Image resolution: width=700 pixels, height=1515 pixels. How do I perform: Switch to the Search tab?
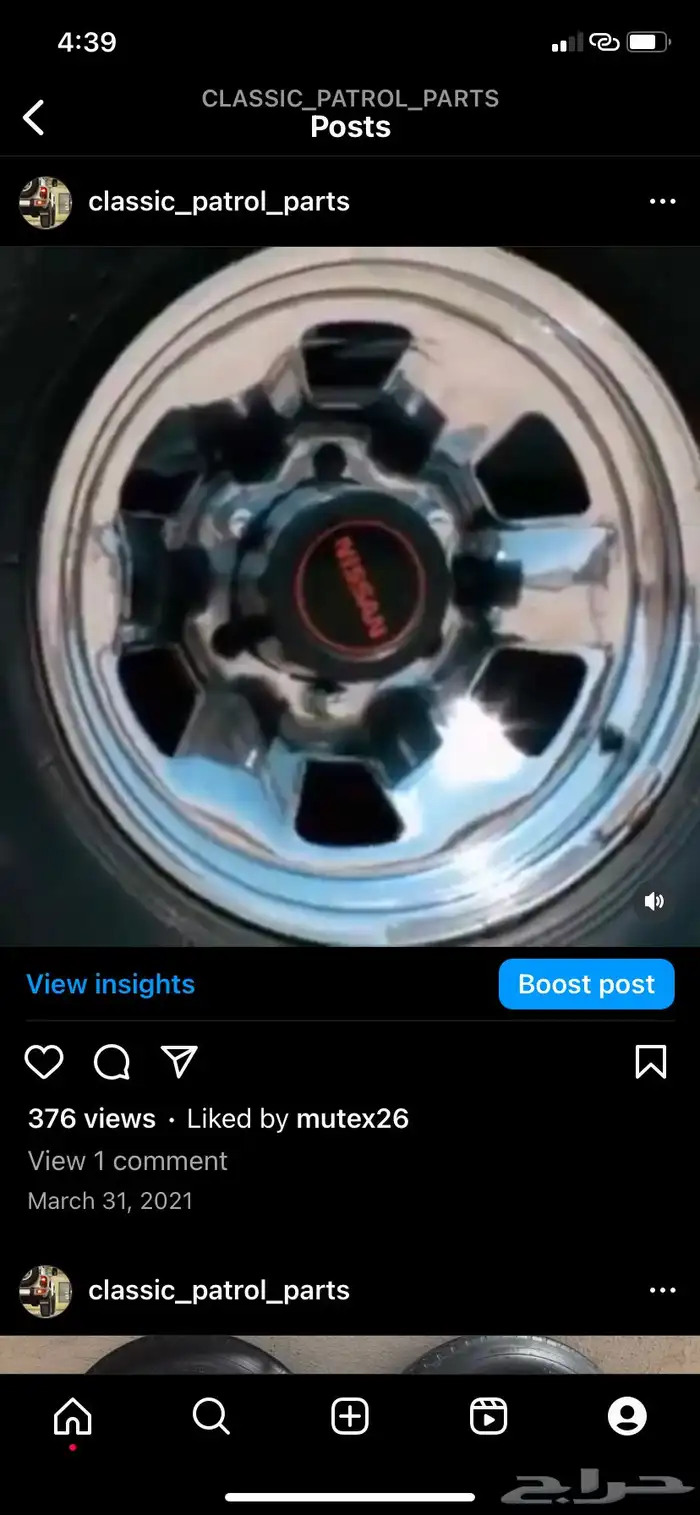[x=211, y=1416]
